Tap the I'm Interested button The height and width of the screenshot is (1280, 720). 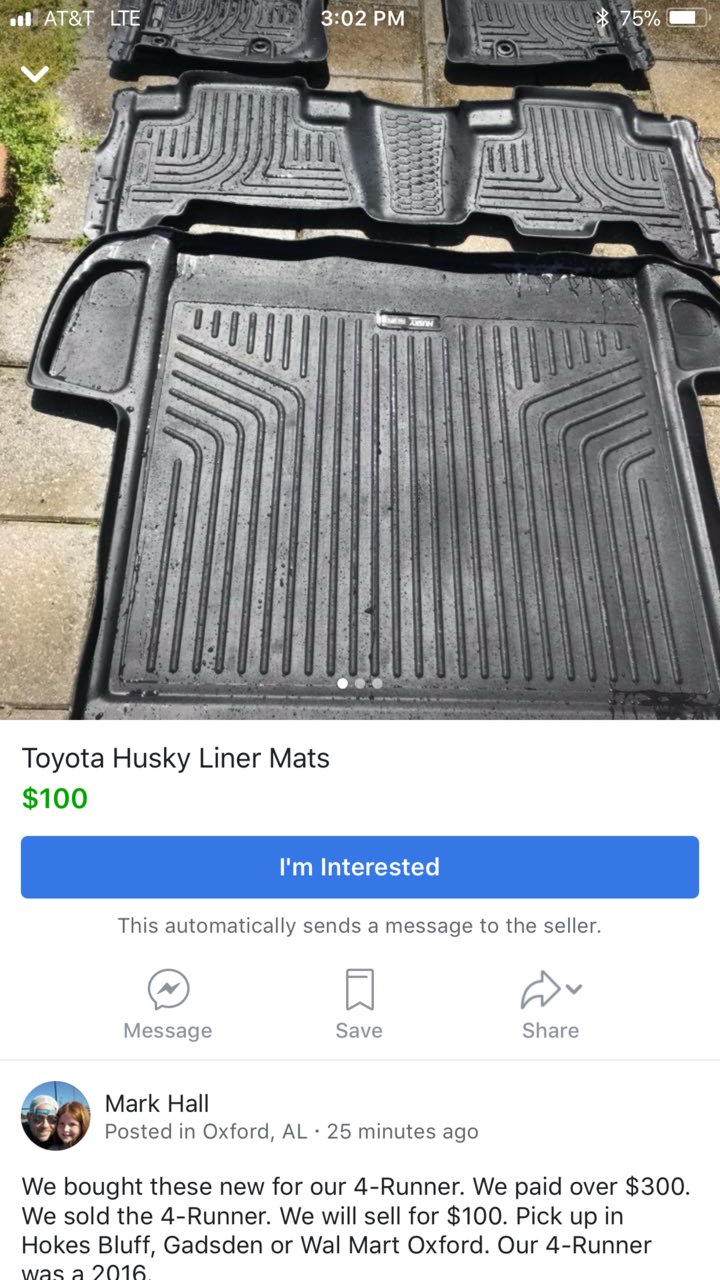pyautogui.click(x=359, y=867)
